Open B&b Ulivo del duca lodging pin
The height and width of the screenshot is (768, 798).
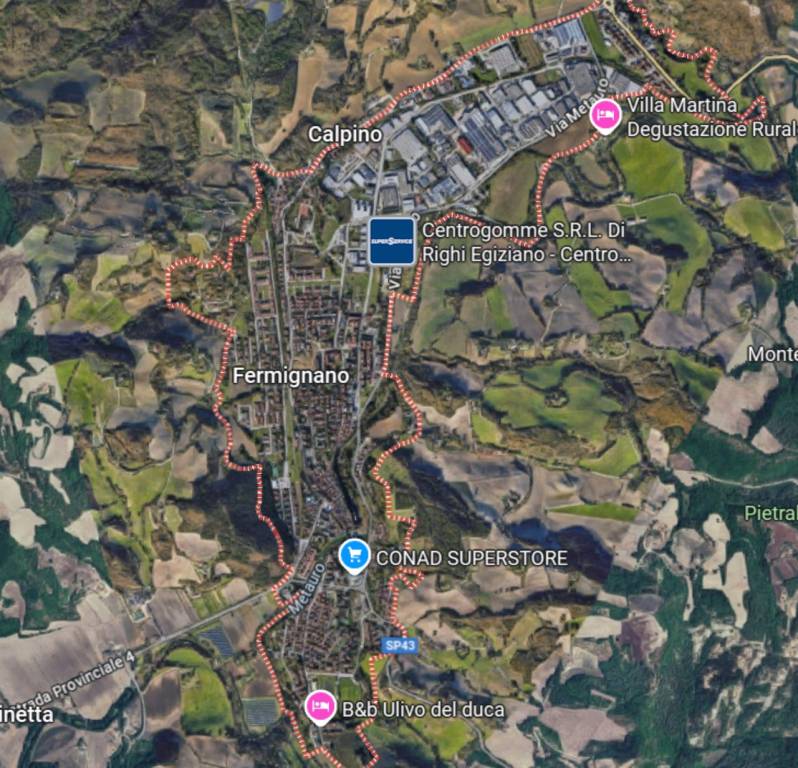[x=320, y=707]
